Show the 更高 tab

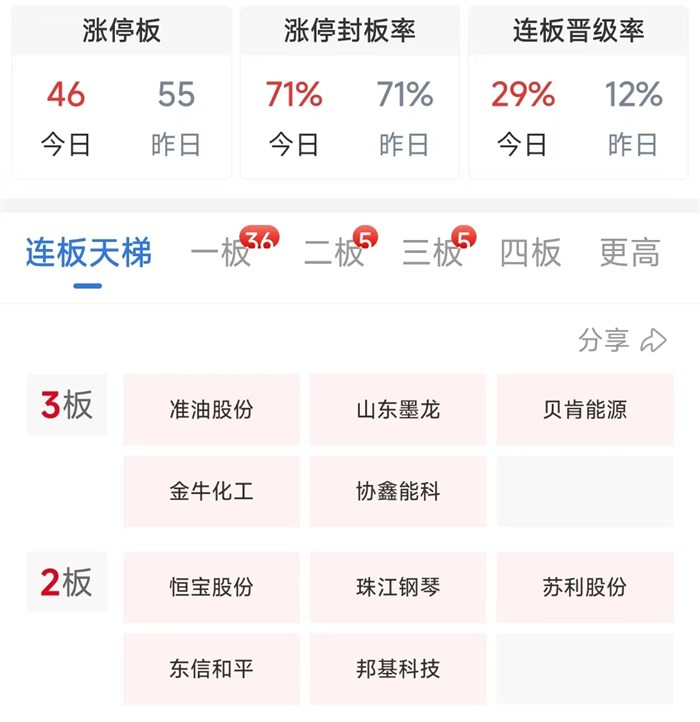click(x=629, y=254)
